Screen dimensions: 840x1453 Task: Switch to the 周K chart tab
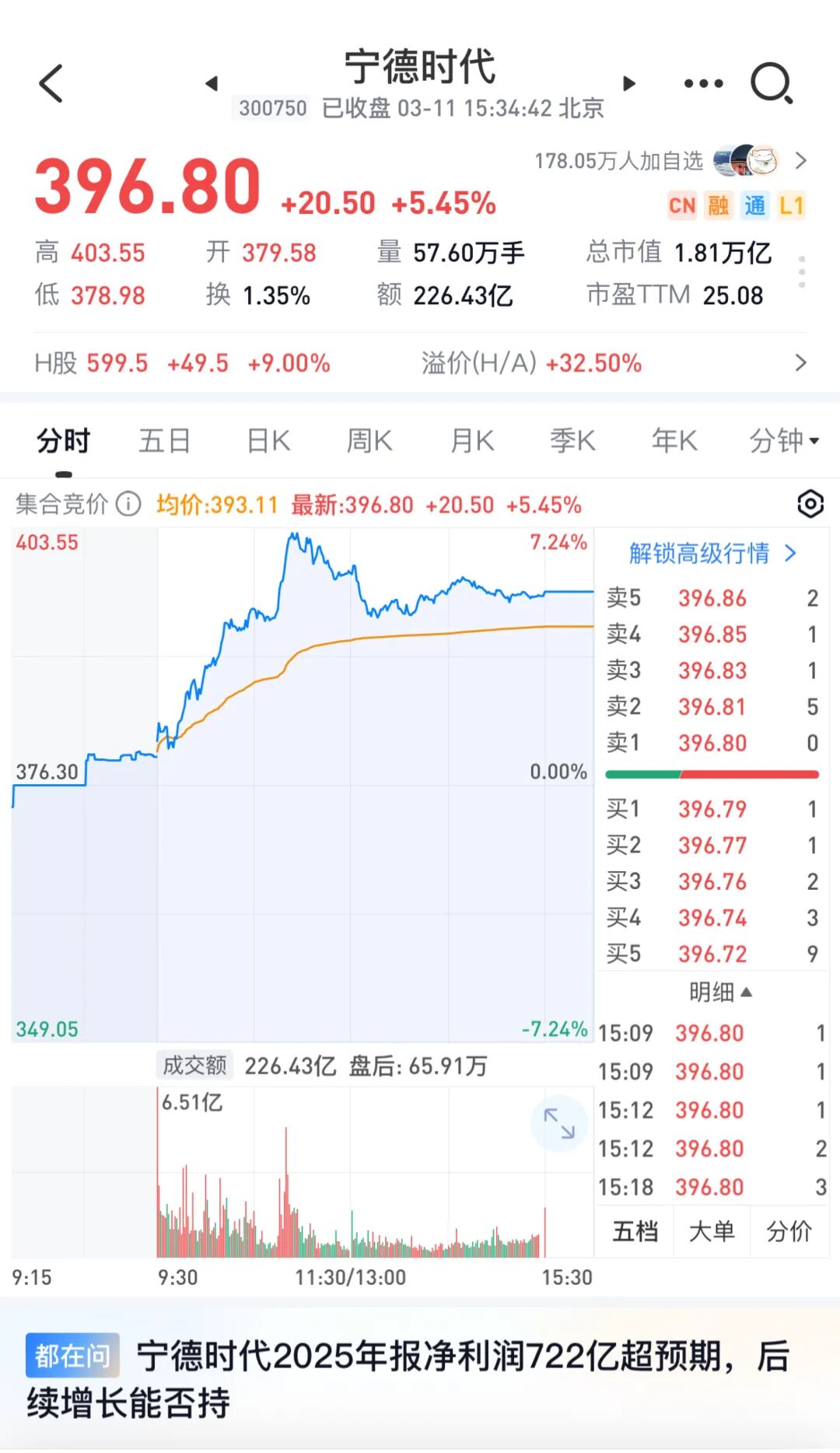369,441
